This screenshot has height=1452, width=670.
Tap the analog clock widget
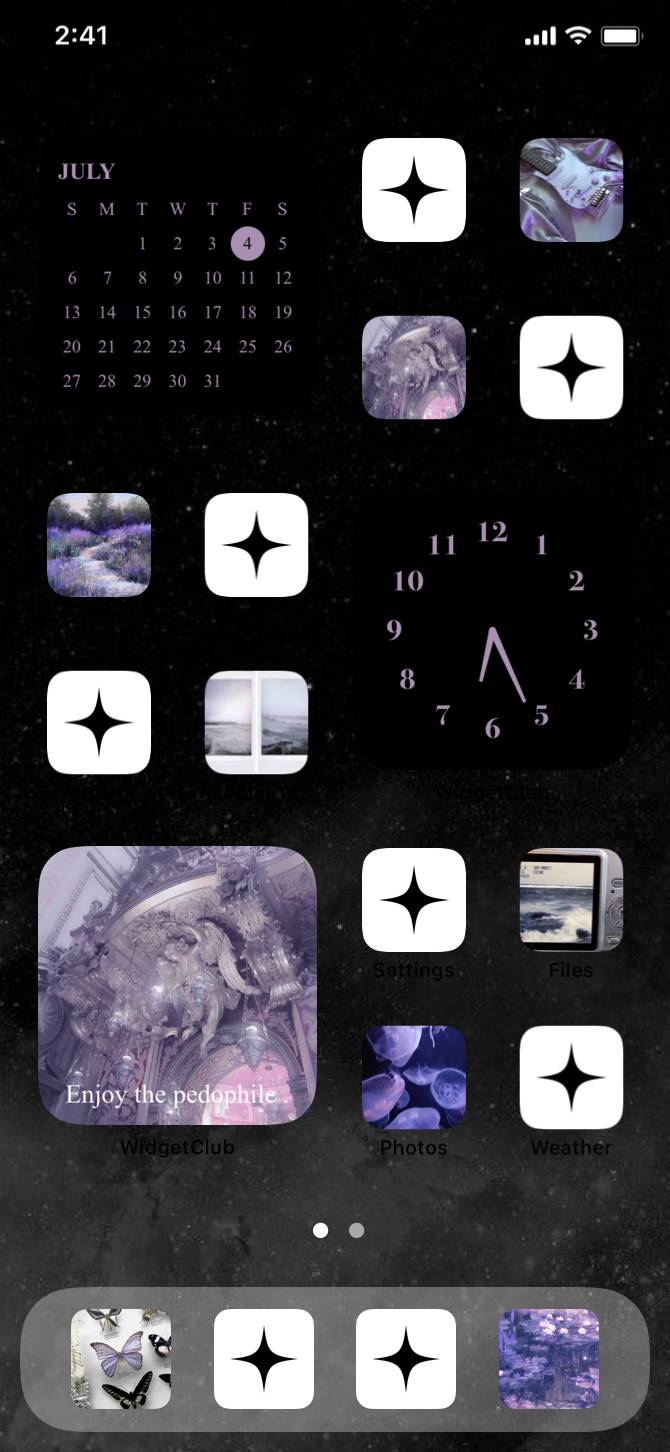492,632
